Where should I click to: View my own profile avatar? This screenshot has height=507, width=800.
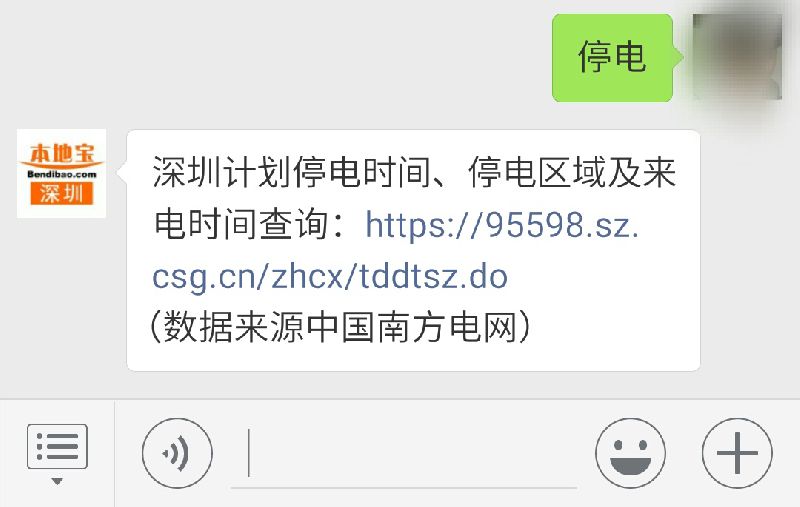tap(737, 57)
